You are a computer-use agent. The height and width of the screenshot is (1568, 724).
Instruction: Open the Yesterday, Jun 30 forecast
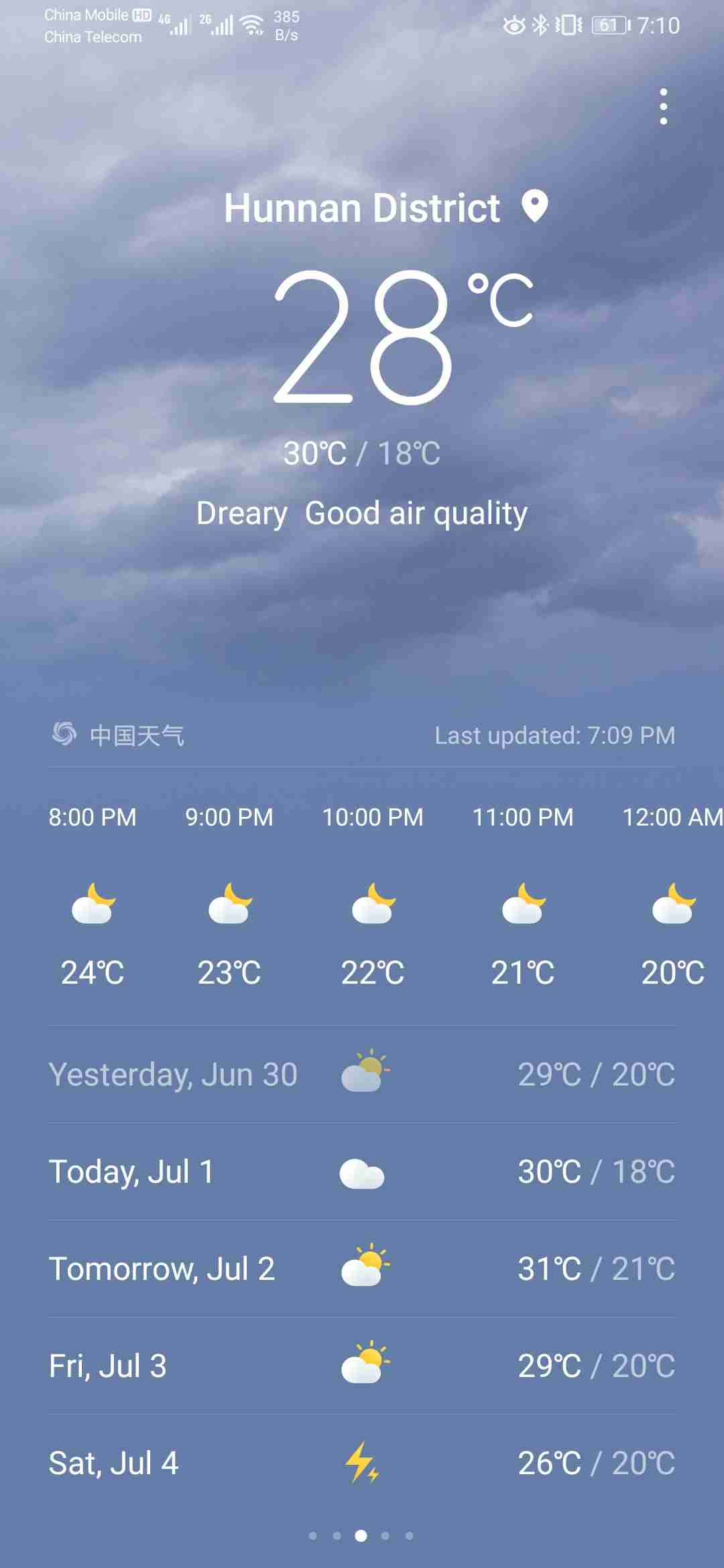(x=361, y=1074)
